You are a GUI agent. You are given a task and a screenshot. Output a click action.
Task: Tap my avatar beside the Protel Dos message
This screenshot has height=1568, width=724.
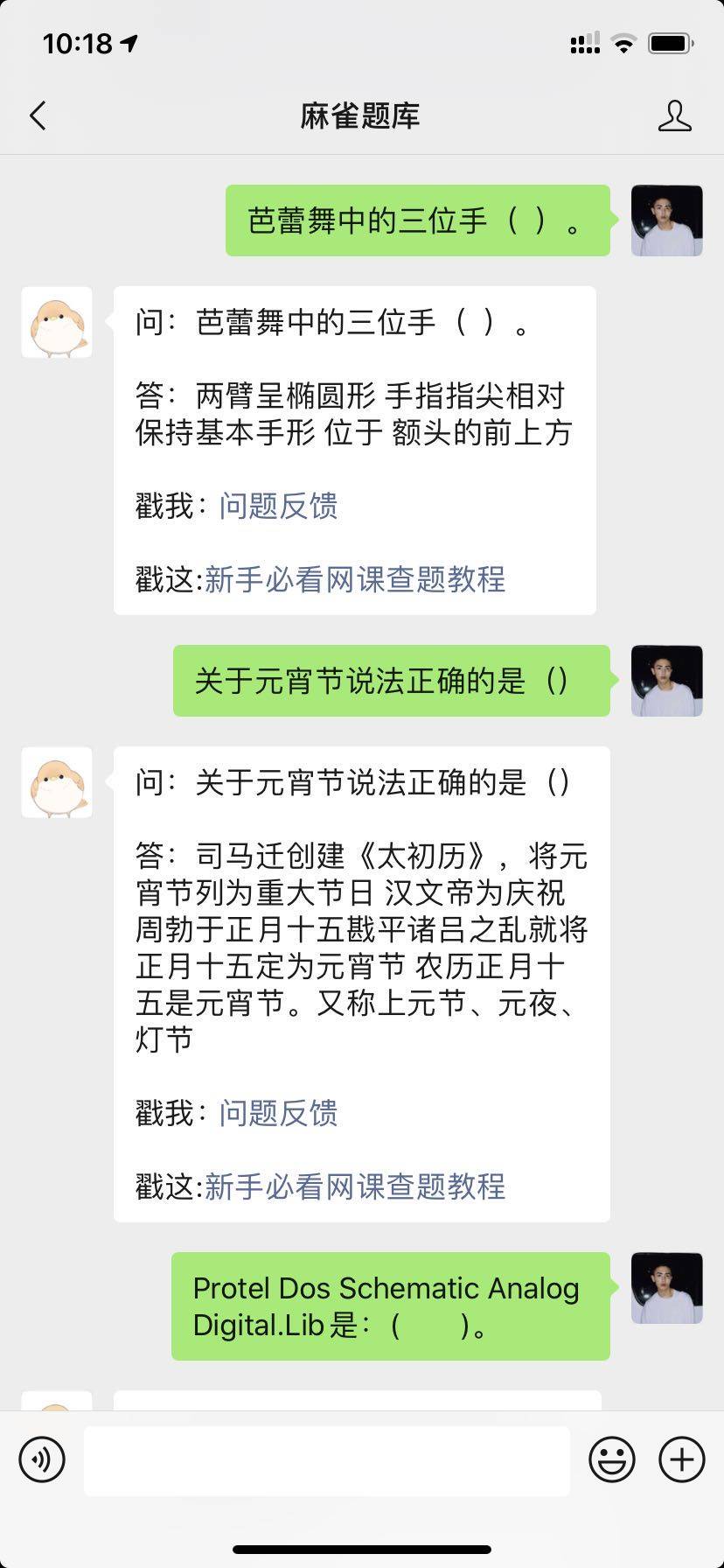coord(666,1287)
